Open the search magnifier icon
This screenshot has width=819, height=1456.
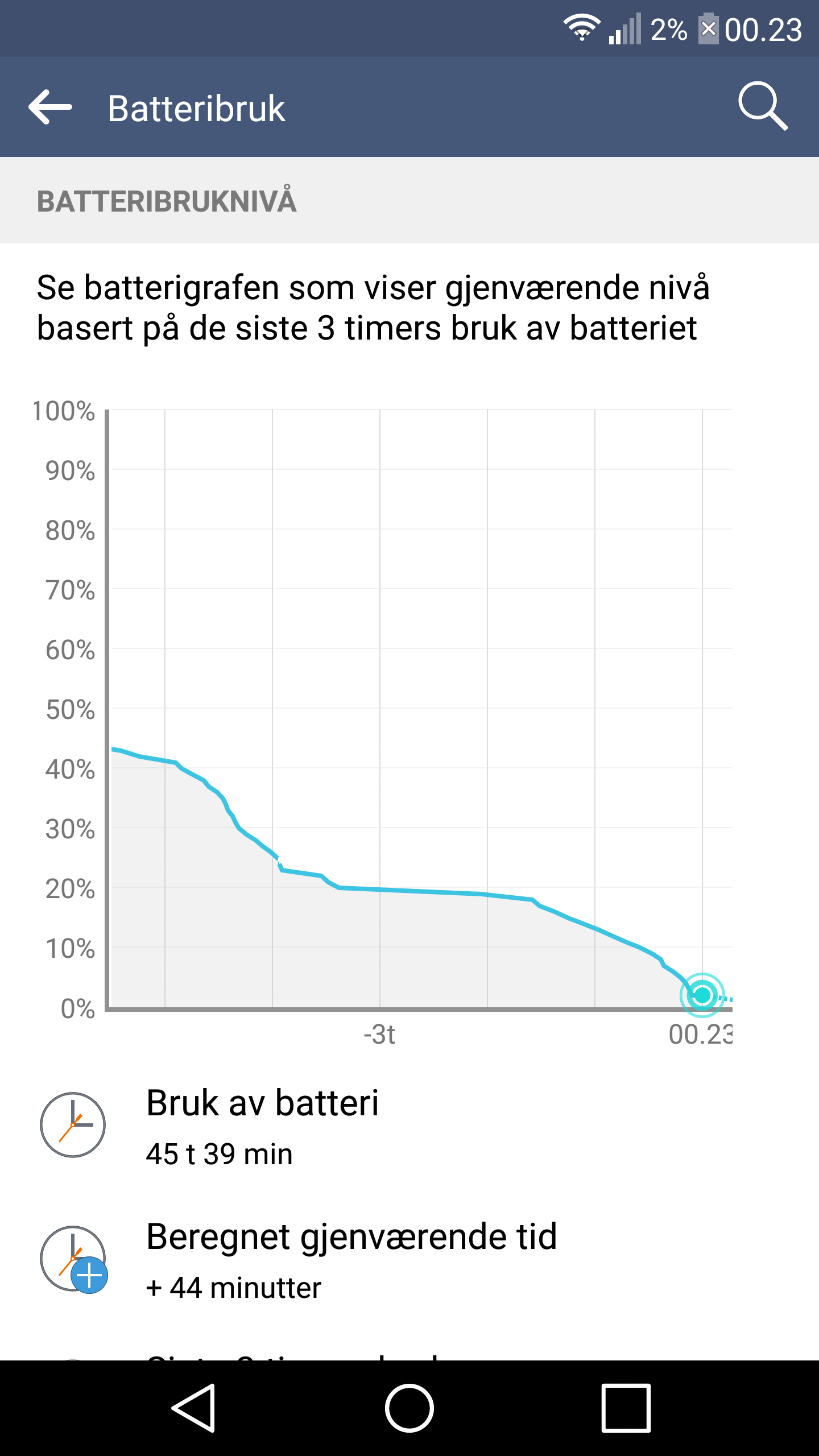click(x=763, y=106)
